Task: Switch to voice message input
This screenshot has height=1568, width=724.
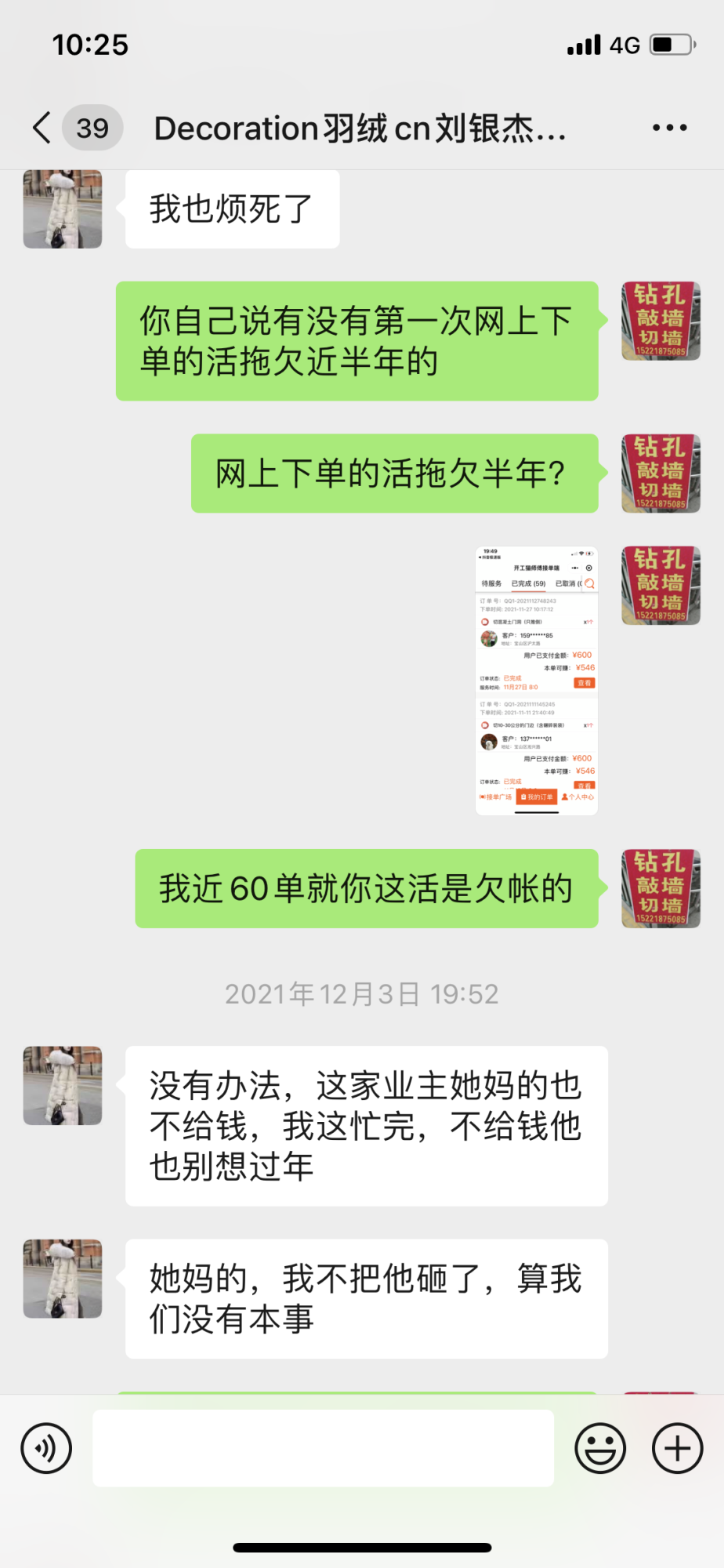Action: (x=47, y=1448)
